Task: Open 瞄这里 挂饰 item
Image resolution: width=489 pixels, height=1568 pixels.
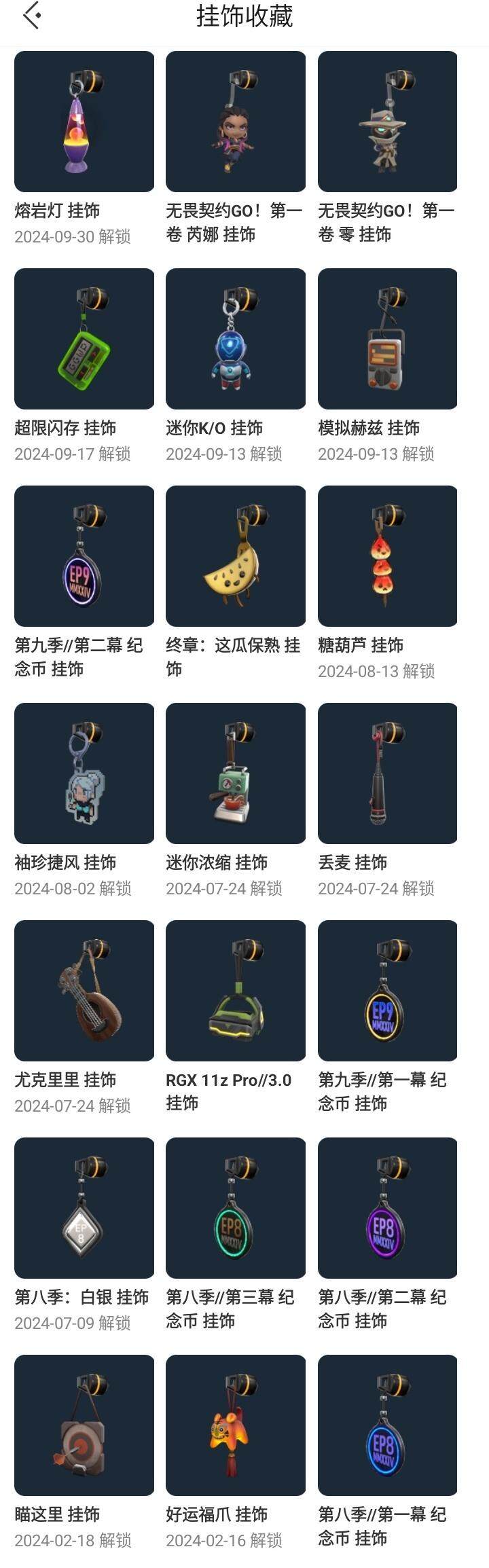Action: click(84, 1425)
